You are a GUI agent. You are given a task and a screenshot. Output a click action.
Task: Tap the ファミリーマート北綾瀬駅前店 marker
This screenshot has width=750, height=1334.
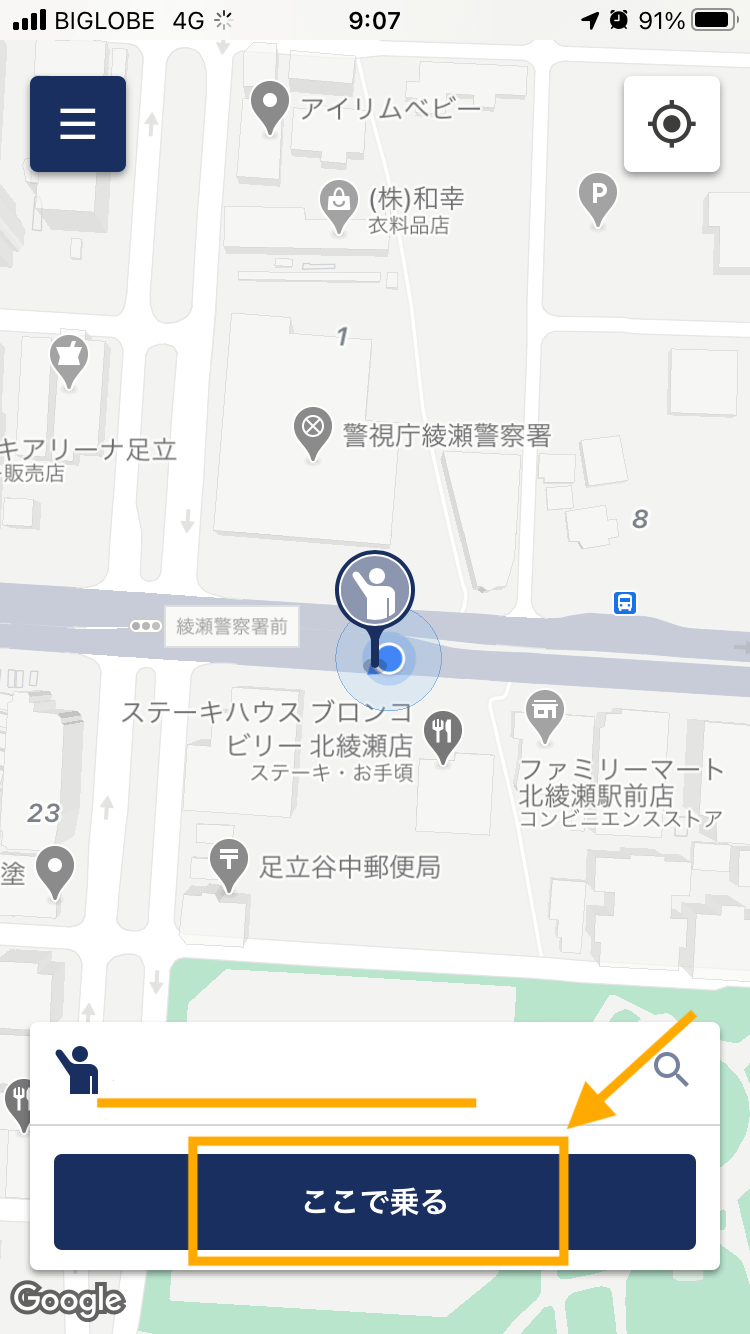(x=545, y=713)
